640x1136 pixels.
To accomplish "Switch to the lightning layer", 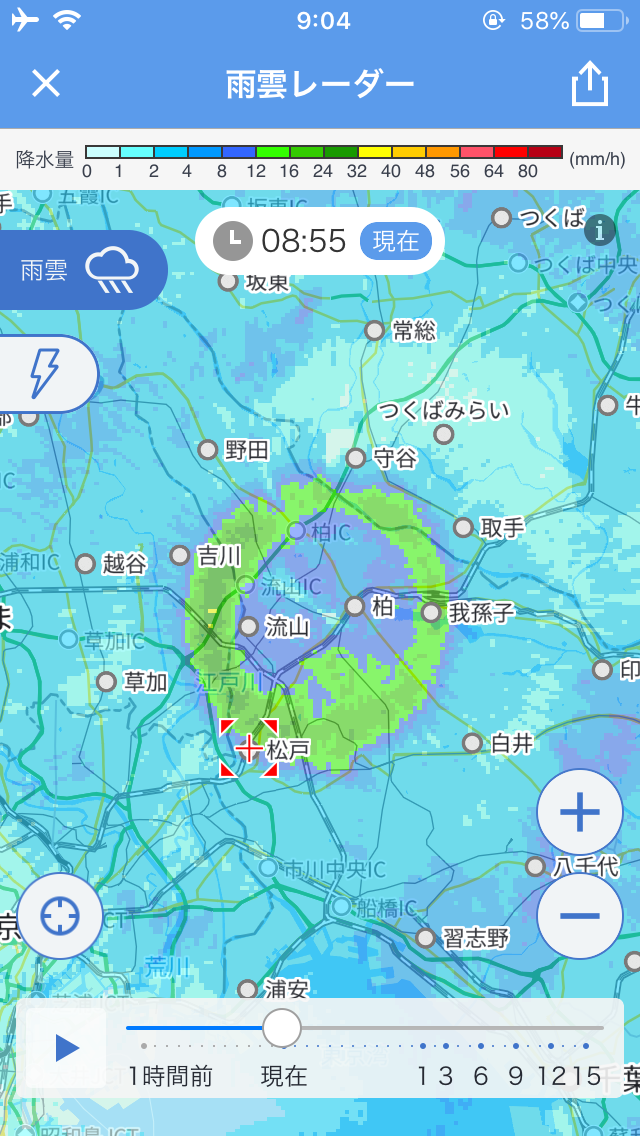I will pos(48,374).
